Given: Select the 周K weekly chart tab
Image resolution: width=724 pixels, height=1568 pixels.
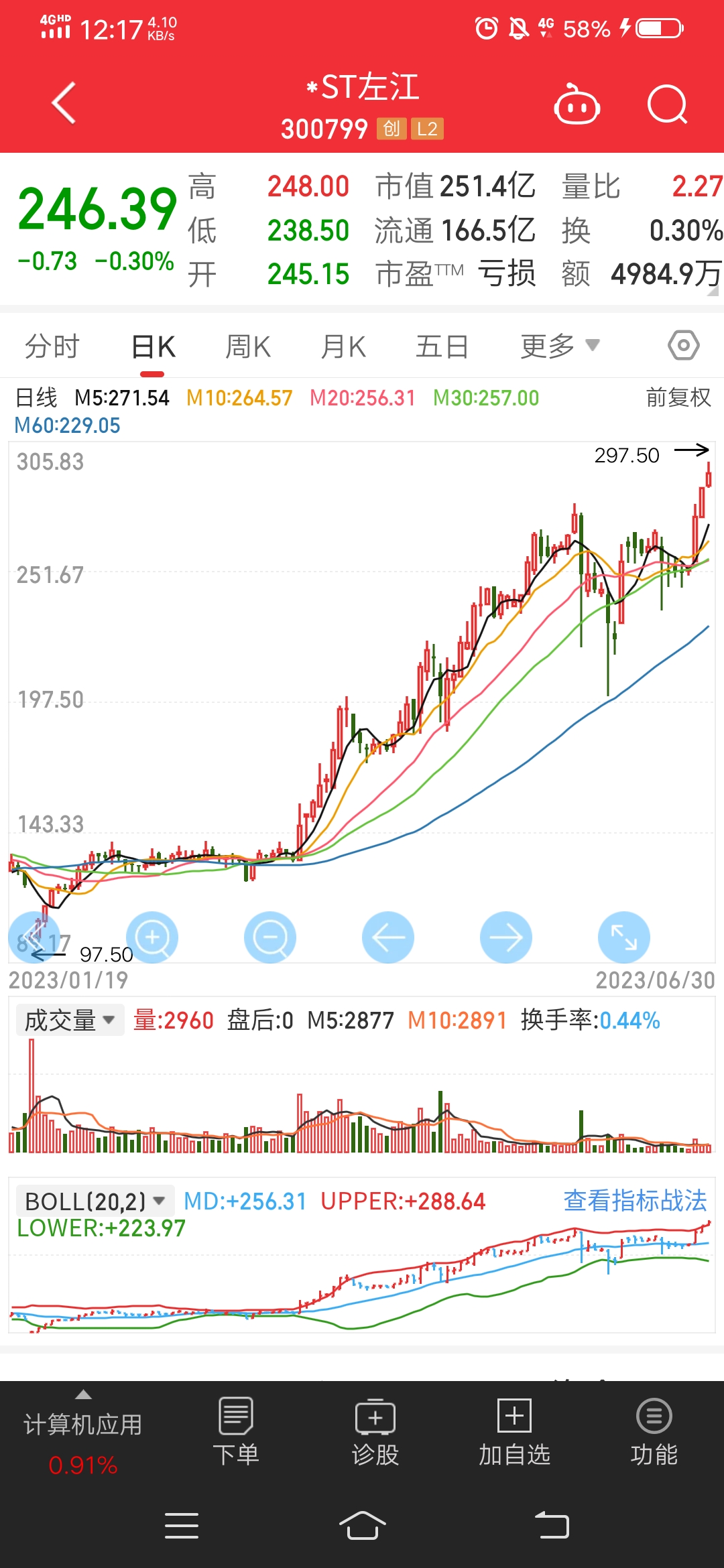Looking at the screenshot, I should pyautogui.click(x=248, y=347).
